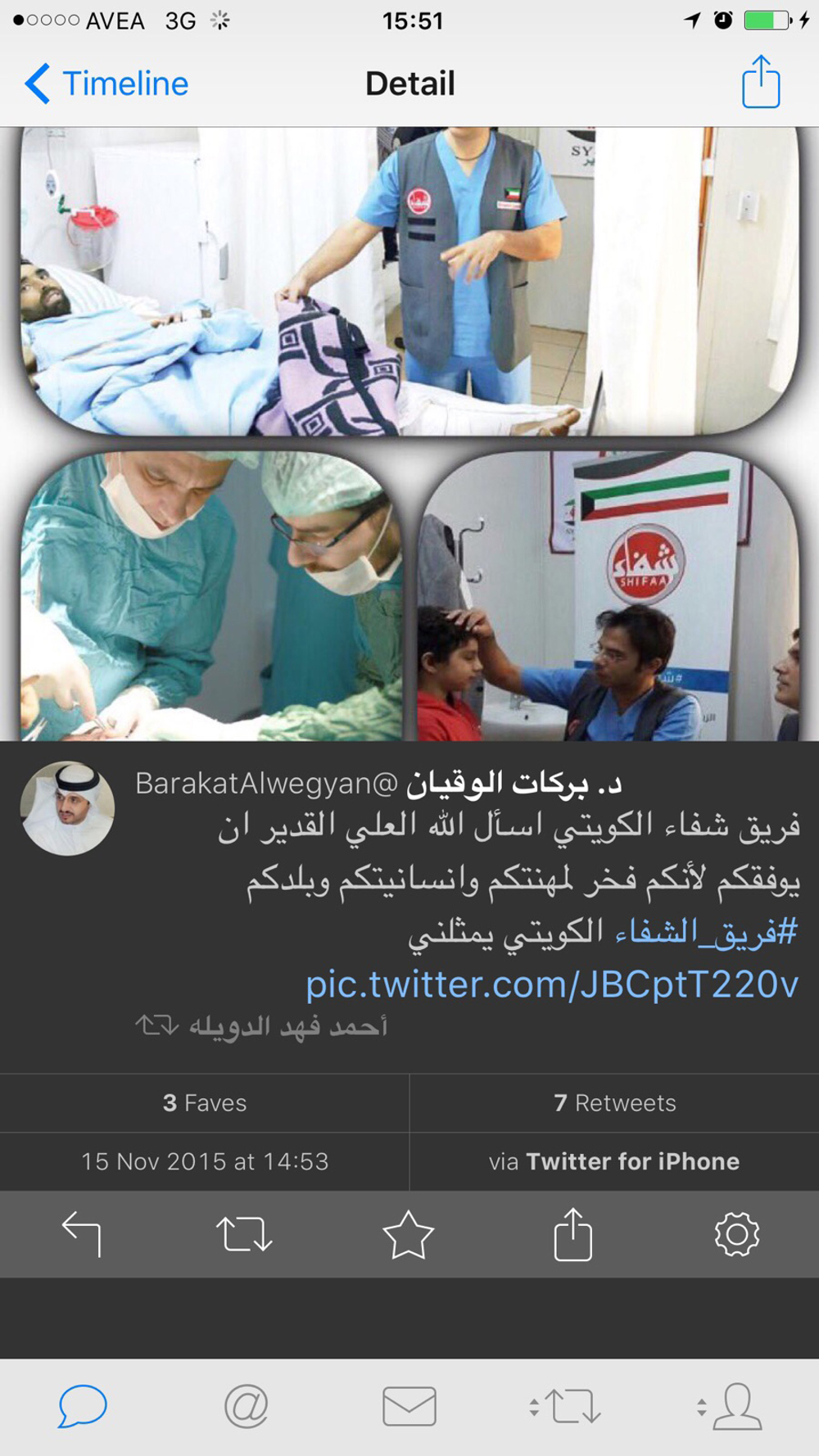The width and height of the screenshot is (819, 1456).
Task: View the 3 Faves list
Action: tap(205, 1103)
